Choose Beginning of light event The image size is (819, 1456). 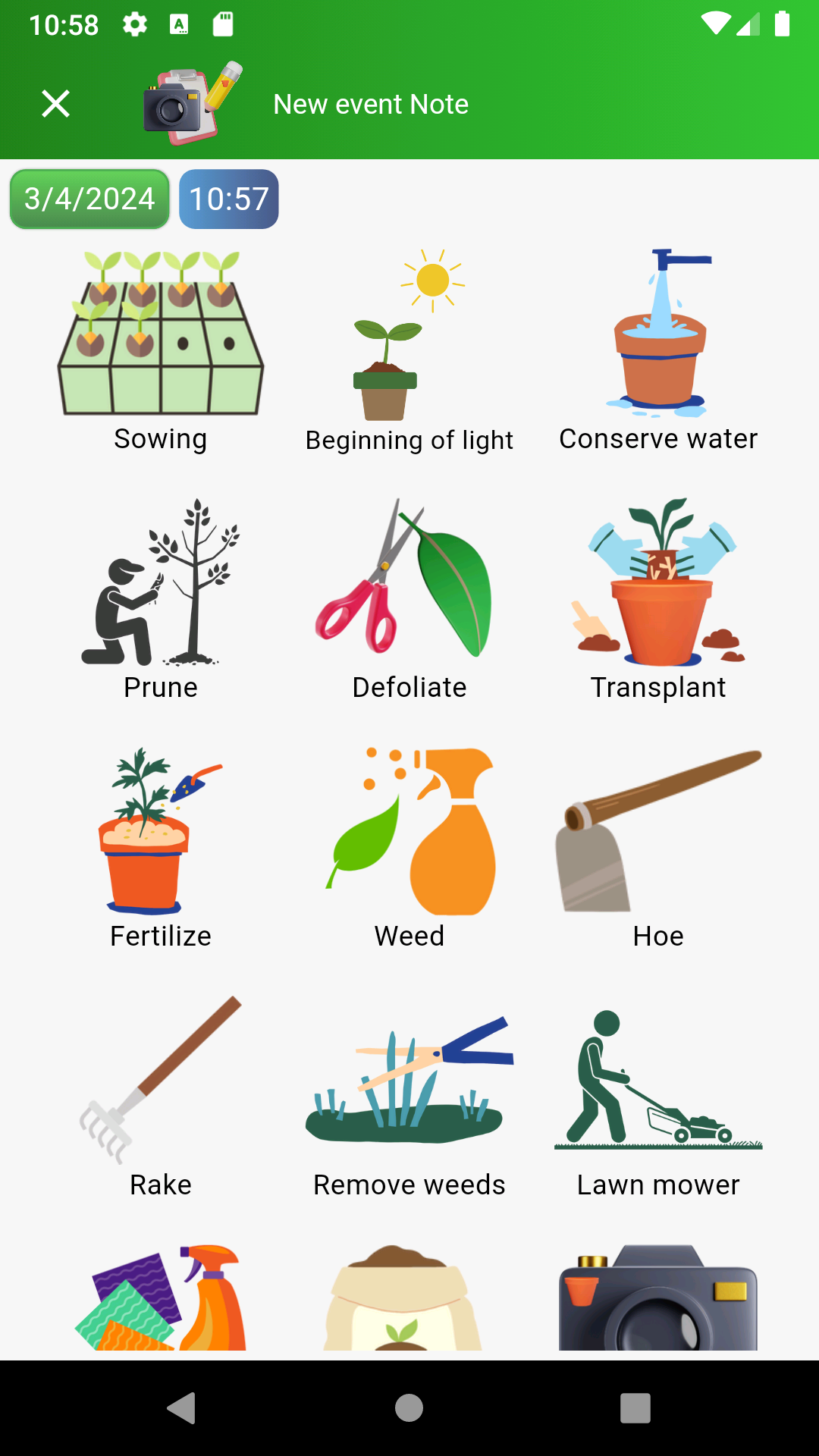coord(409,349)
